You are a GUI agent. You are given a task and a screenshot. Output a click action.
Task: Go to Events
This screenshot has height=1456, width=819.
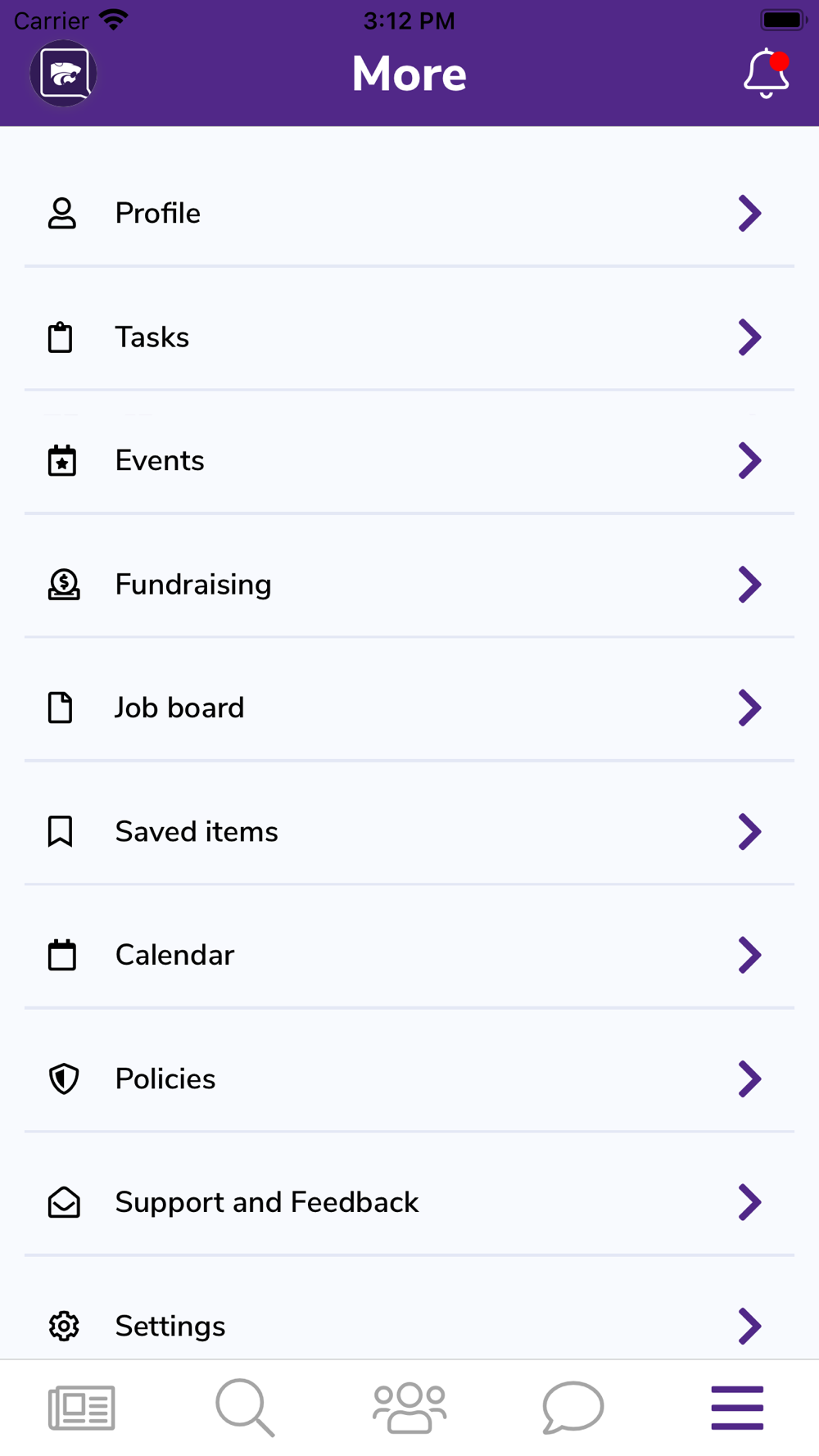(x=409, y=461)
